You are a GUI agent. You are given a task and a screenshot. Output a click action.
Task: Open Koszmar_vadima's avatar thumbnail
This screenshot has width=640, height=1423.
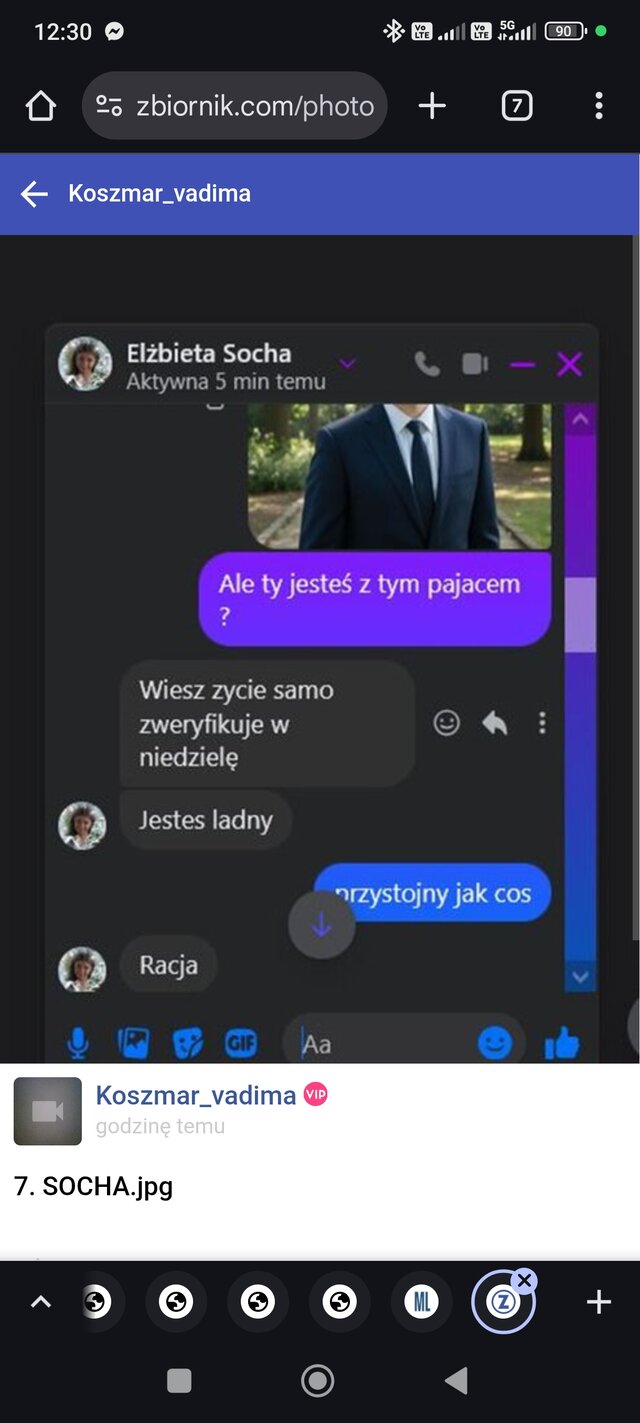click(x=47, y=1111)
